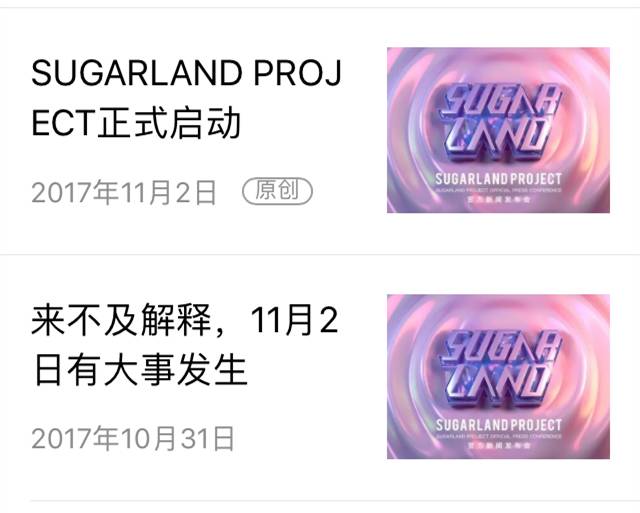Image resolution: width=640 pixels, height=513 pixels.
Task: Tap the thumbnail of the November 2 article
Action: point(498,130)
